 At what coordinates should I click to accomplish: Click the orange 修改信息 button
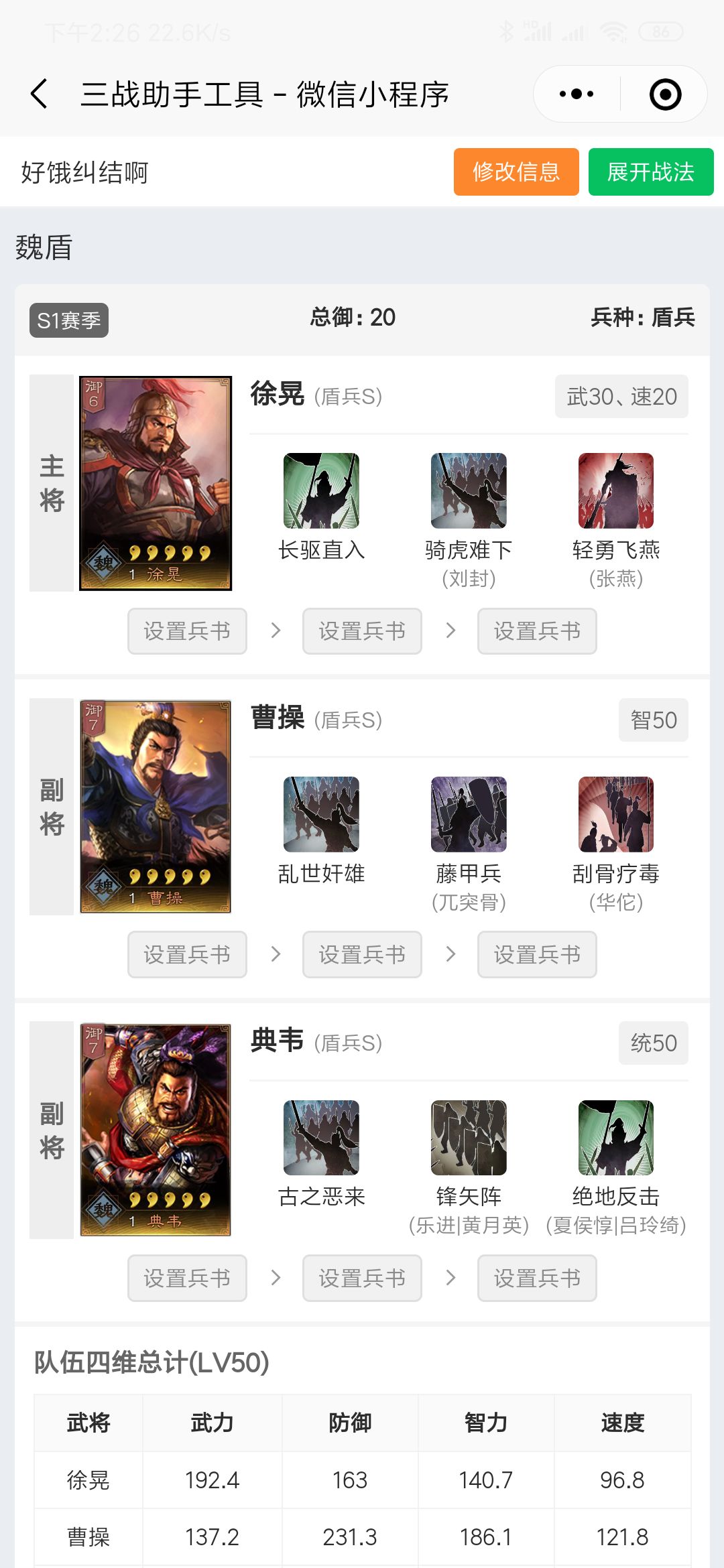tap(517, 172)
